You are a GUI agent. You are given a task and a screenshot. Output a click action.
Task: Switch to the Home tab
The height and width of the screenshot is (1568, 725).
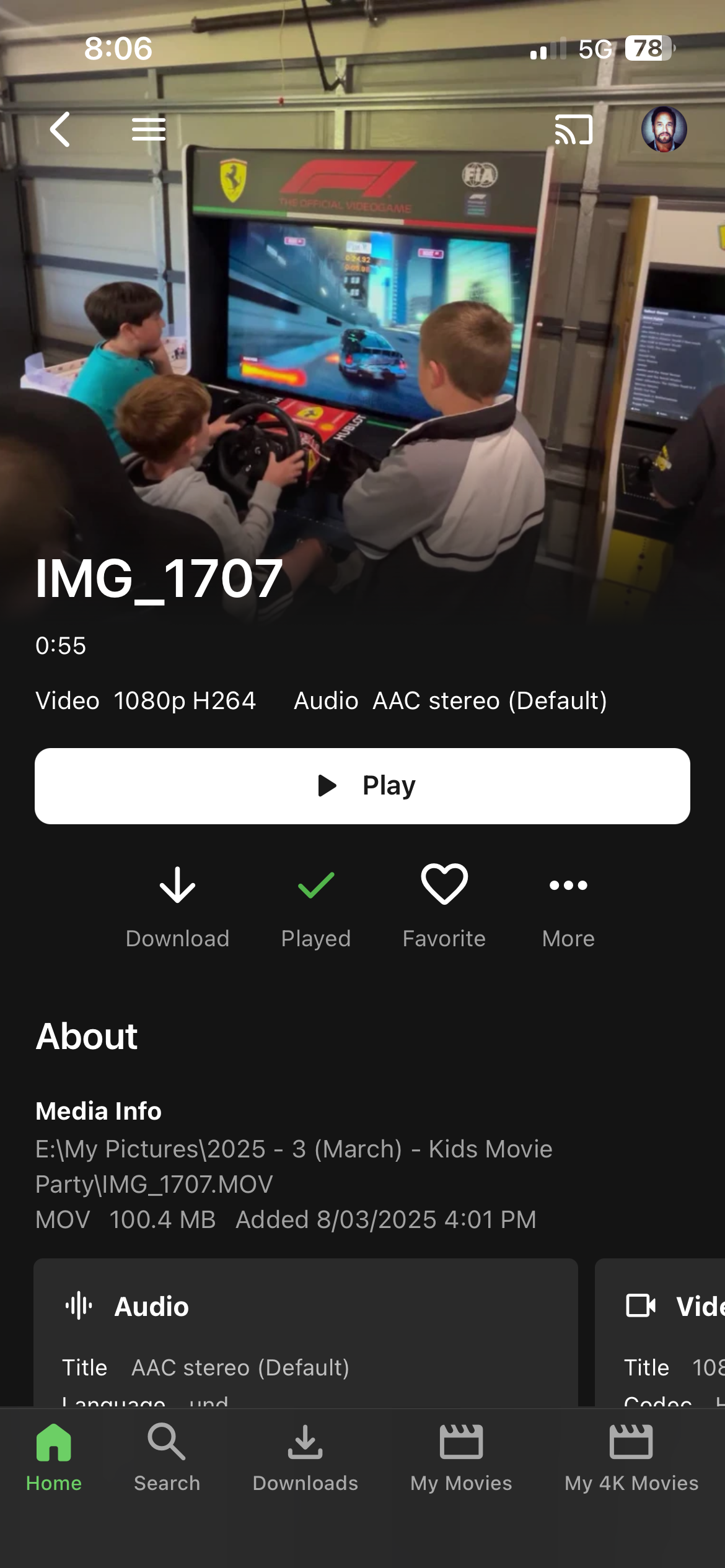pyautogui.click(x=54, y=1458)
